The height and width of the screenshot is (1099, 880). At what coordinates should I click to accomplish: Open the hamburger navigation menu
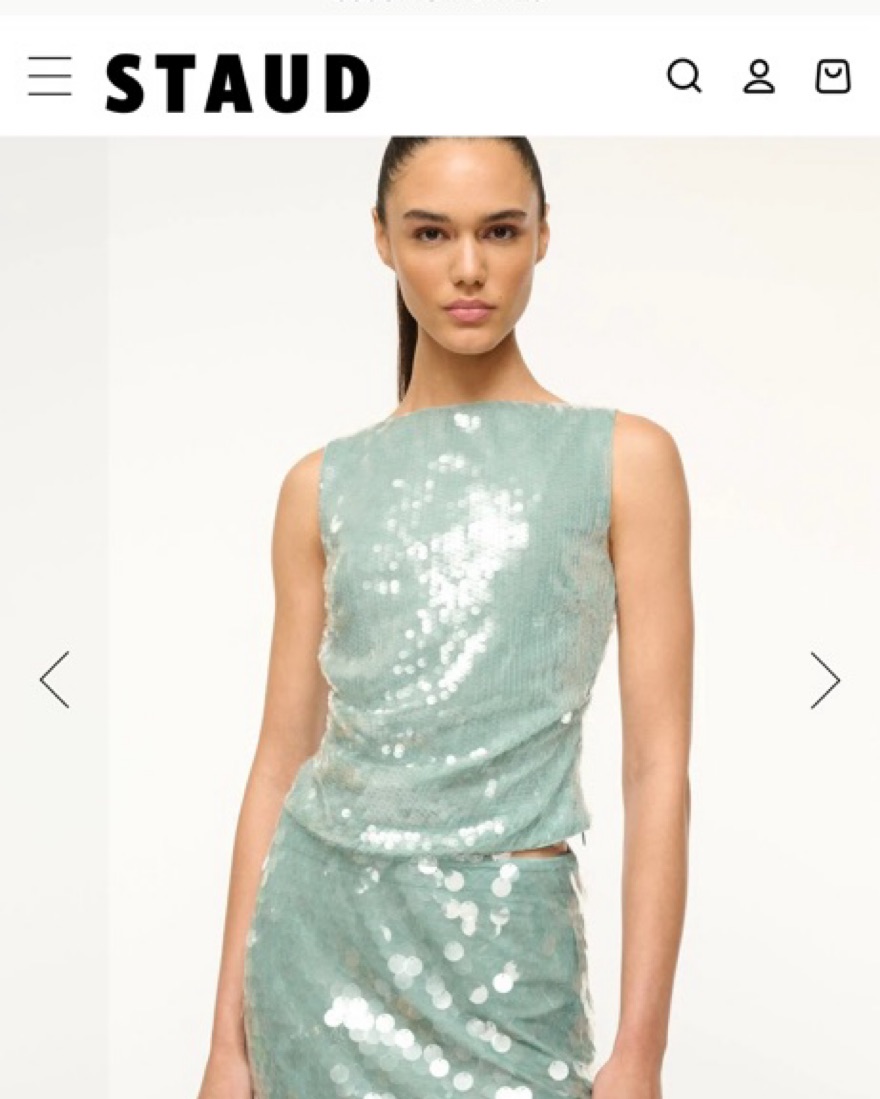[49, 76]
